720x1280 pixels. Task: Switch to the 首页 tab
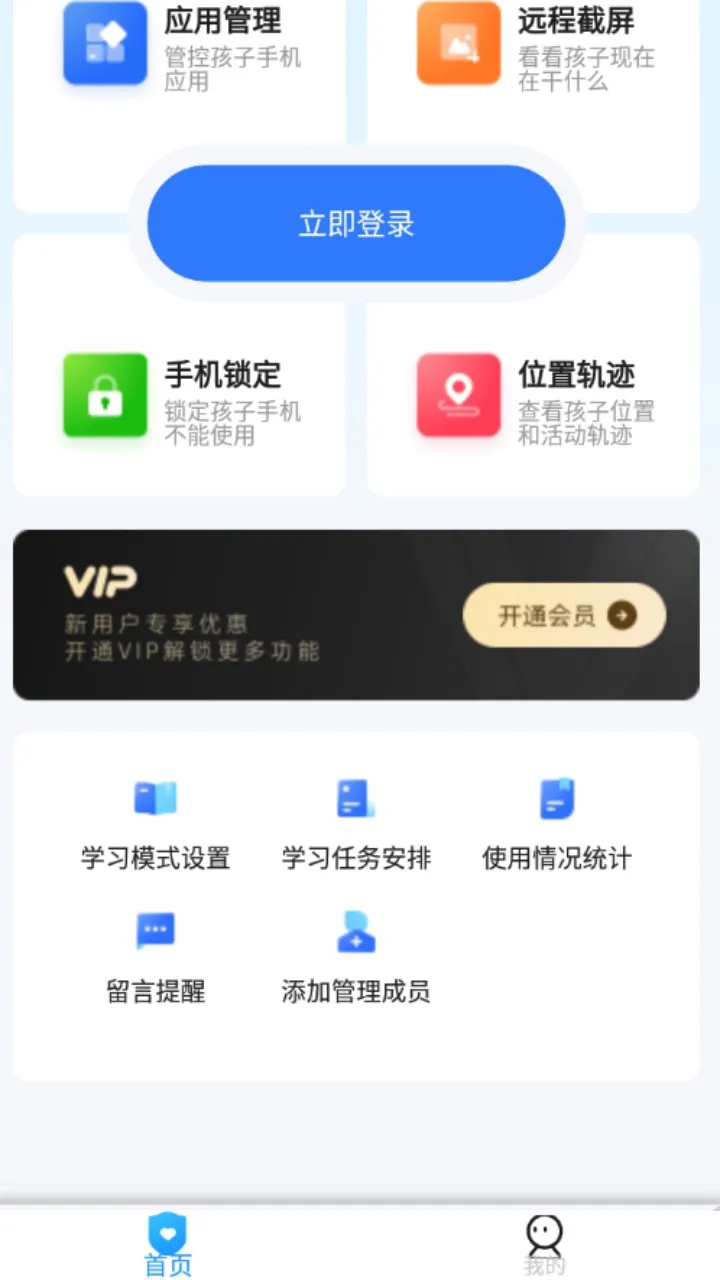(x=168, y=1243)
